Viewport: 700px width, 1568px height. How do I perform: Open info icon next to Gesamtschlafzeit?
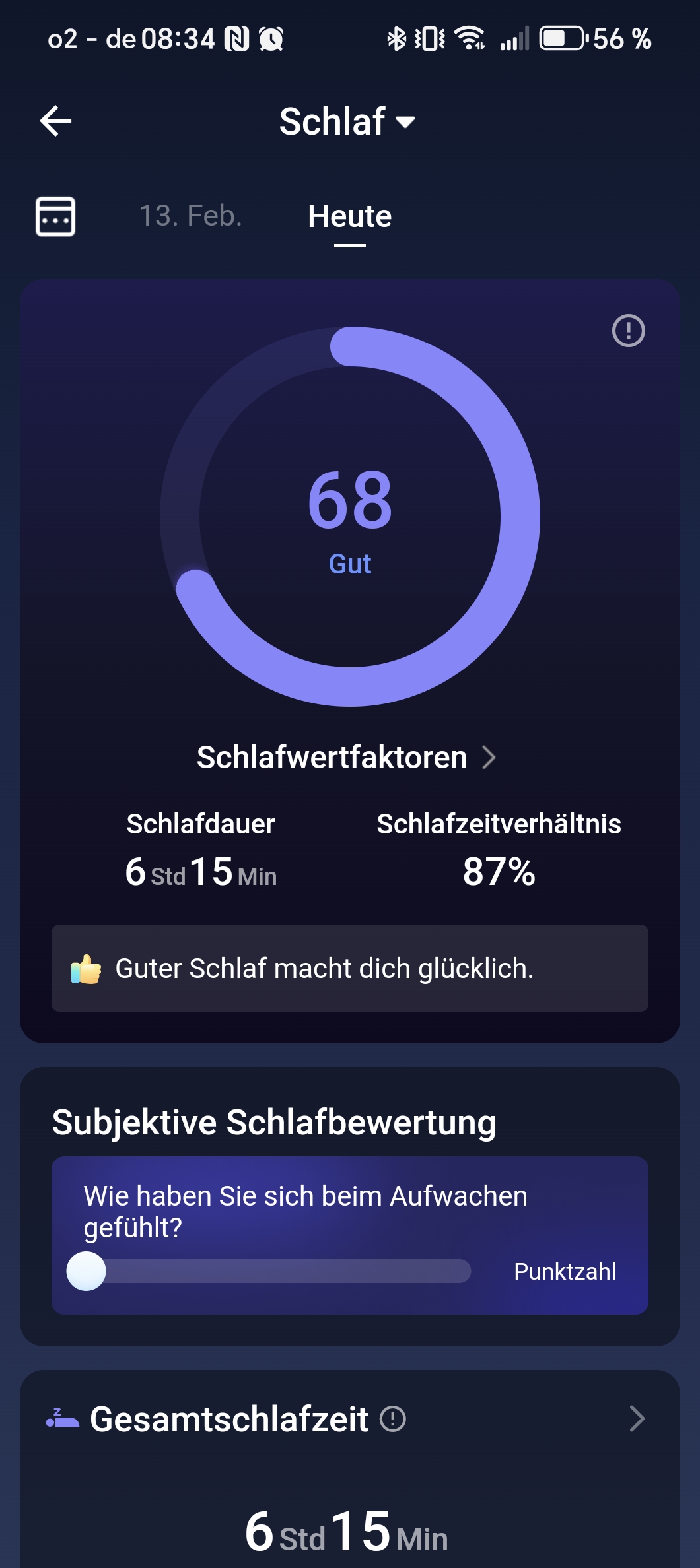pyautogui.click(x=393, y=1419)
